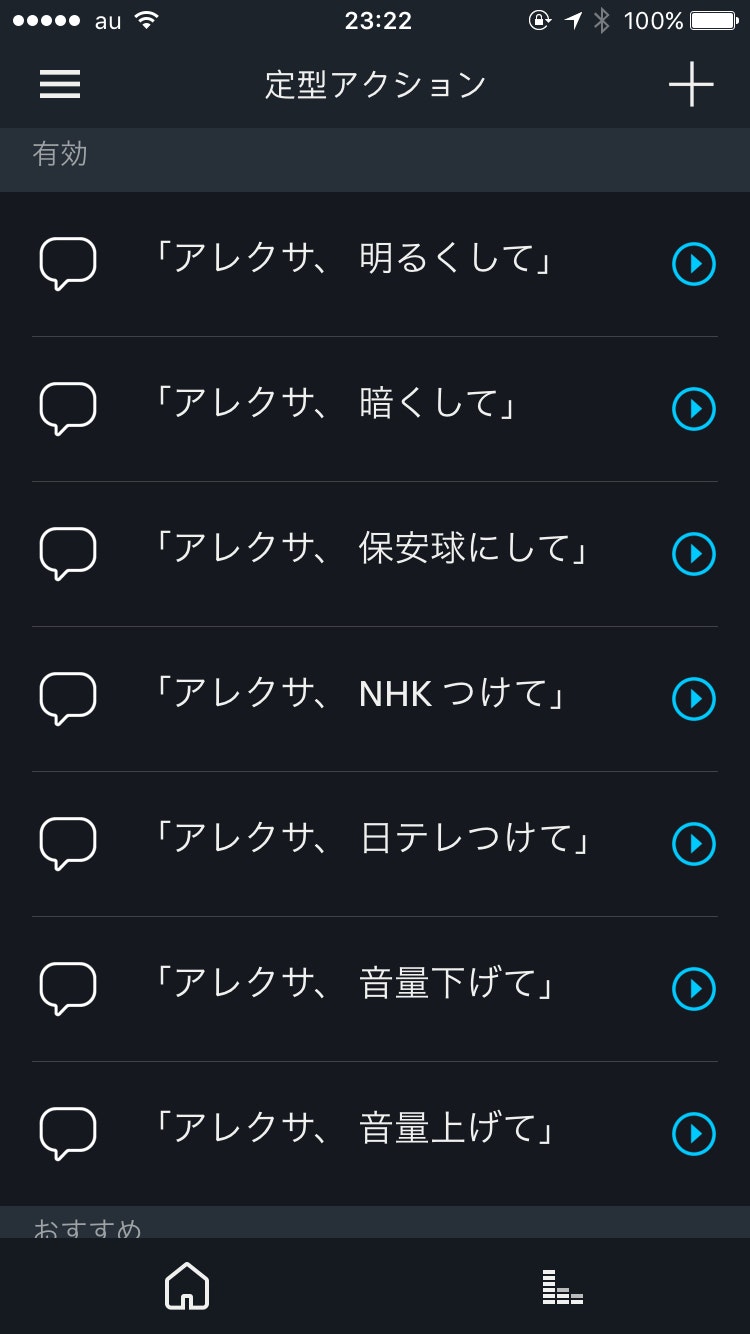Tap the 有効 section header

(60, 156)
